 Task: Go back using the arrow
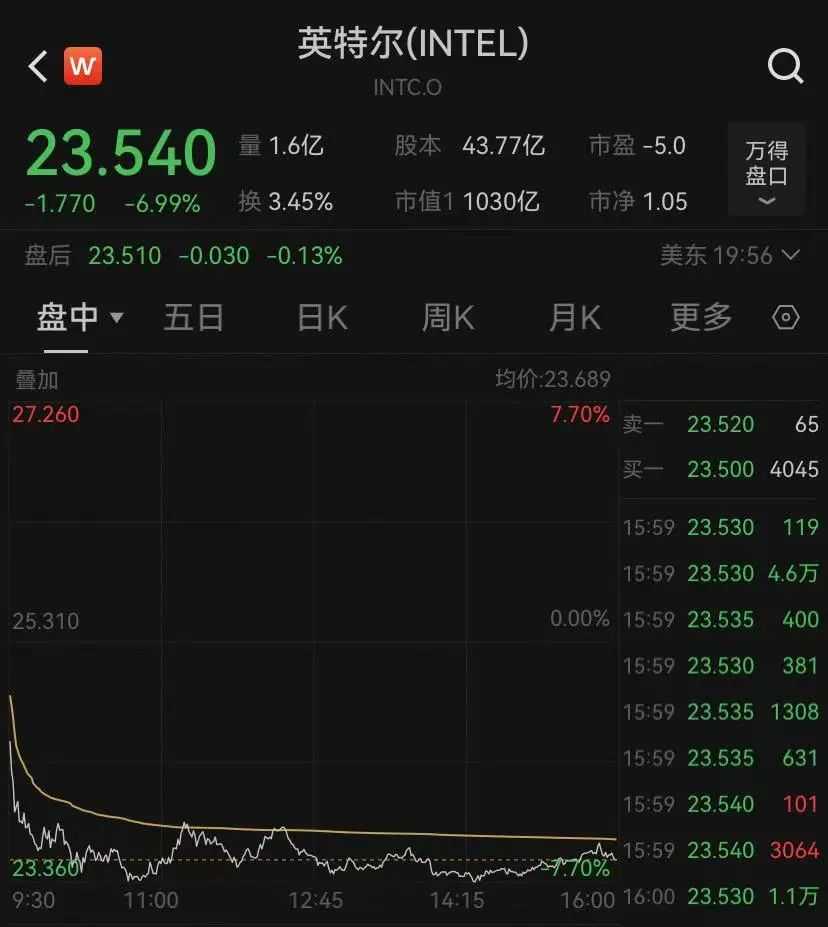(x=38, y=67)
